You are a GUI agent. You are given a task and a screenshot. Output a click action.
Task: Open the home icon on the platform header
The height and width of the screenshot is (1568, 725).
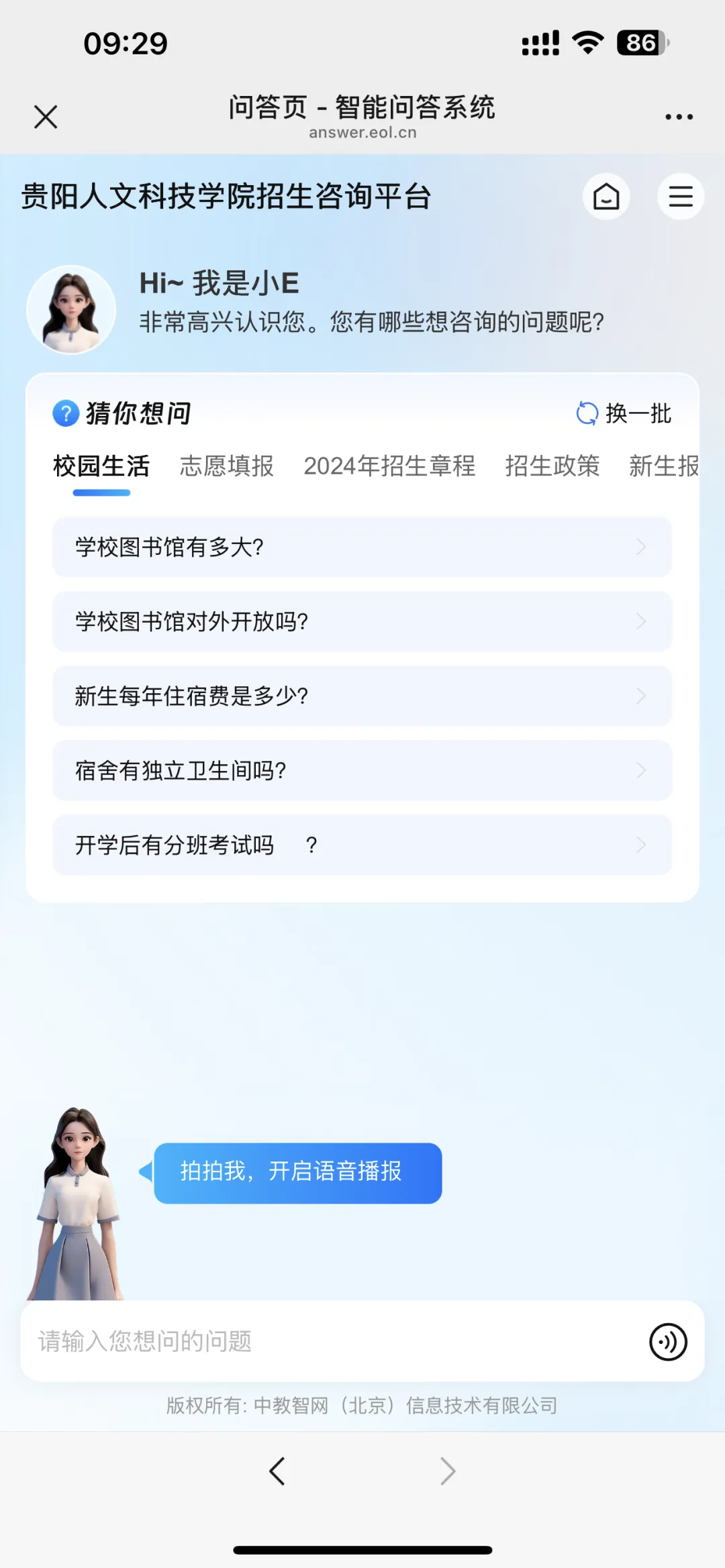[606, 197]
